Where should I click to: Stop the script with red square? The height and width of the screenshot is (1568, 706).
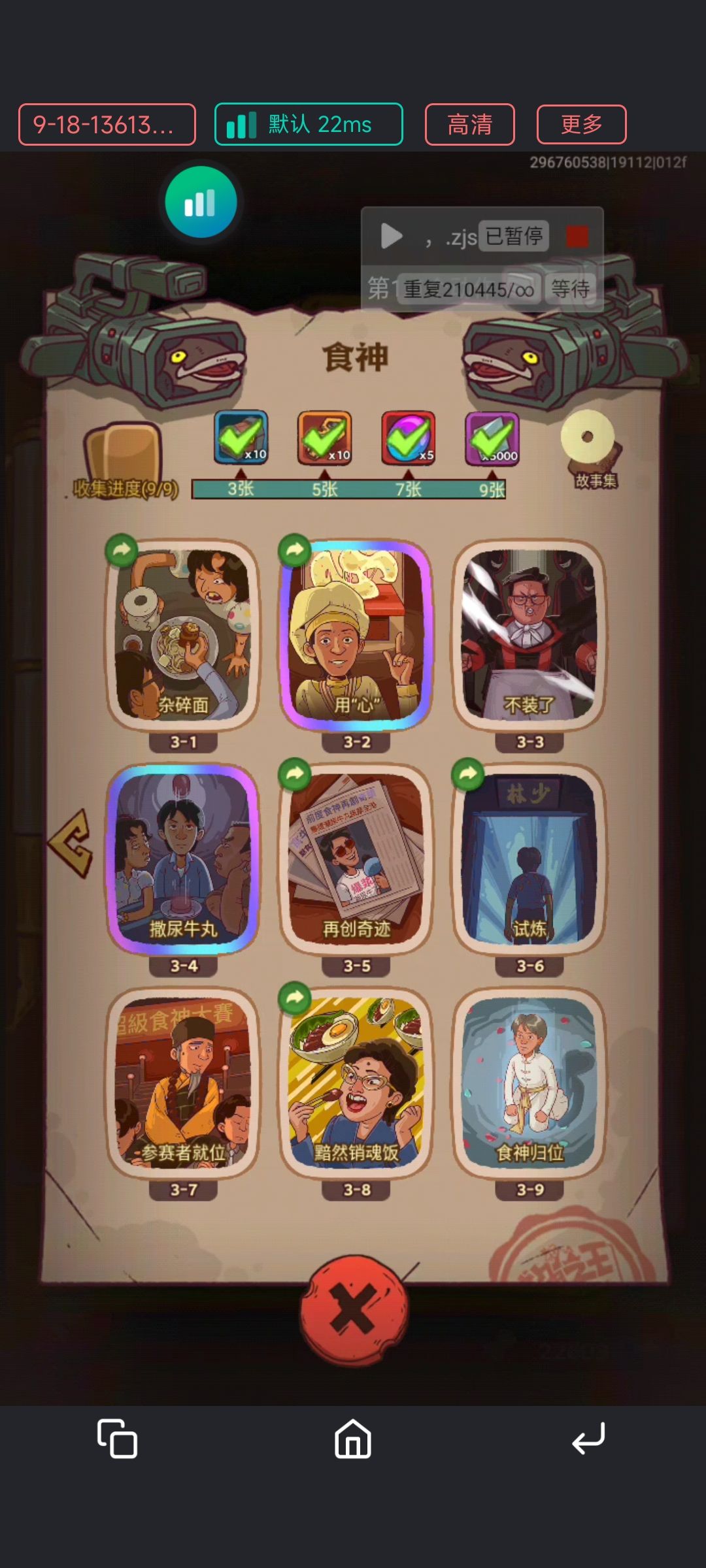577,236
